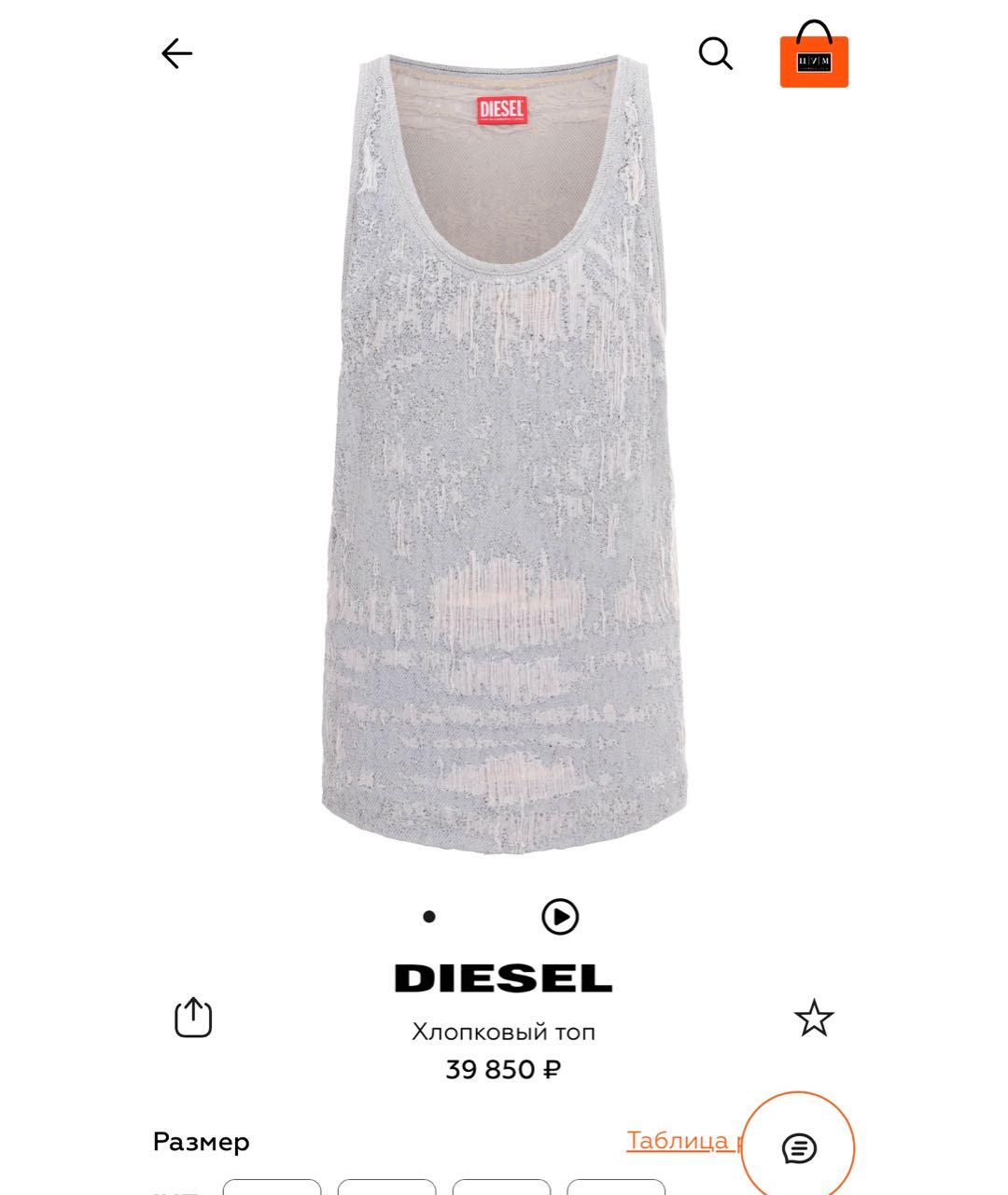Image resolution: width=1008 pixels, height=1195 pixels.
Task: Tap the back arrow to return
Action: 177,53
